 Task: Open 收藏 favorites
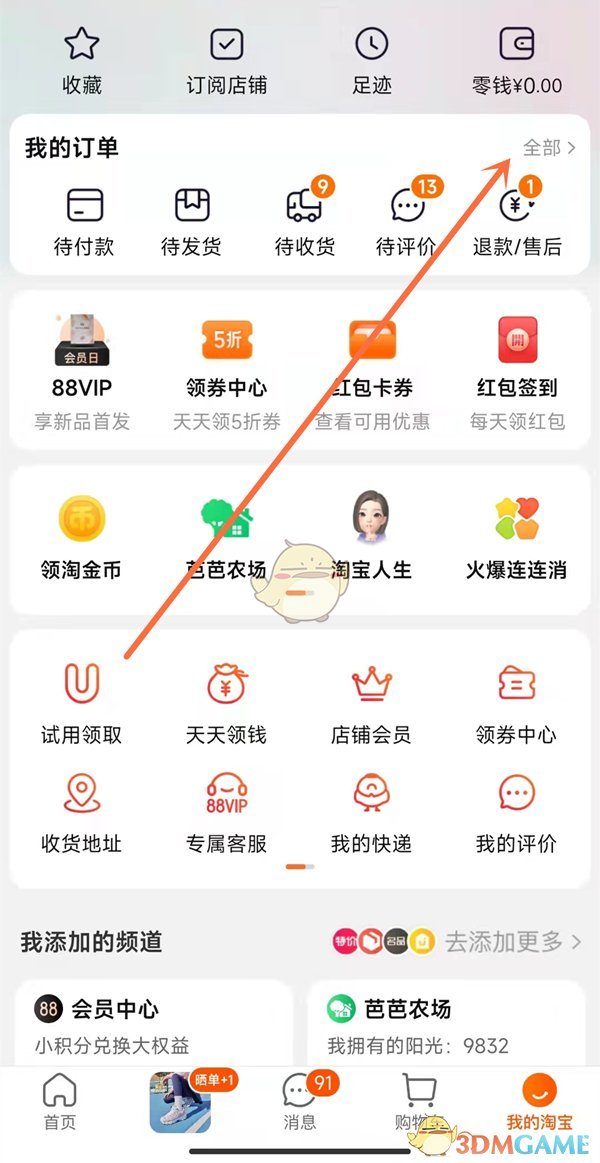click(x=83, y=60)
